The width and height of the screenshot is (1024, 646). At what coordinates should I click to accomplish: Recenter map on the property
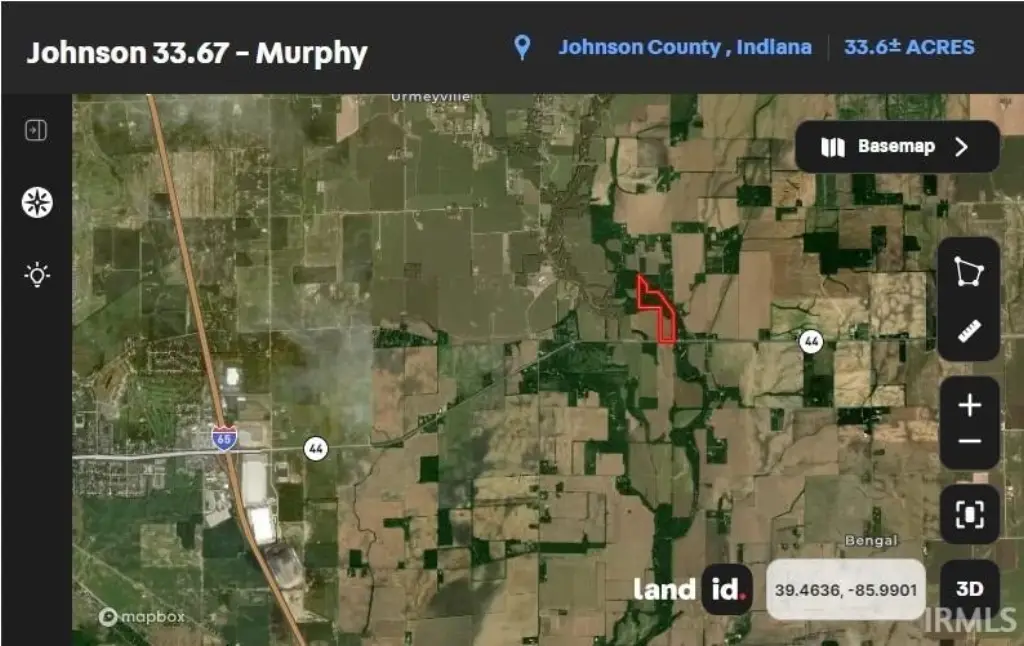point(969,515)
